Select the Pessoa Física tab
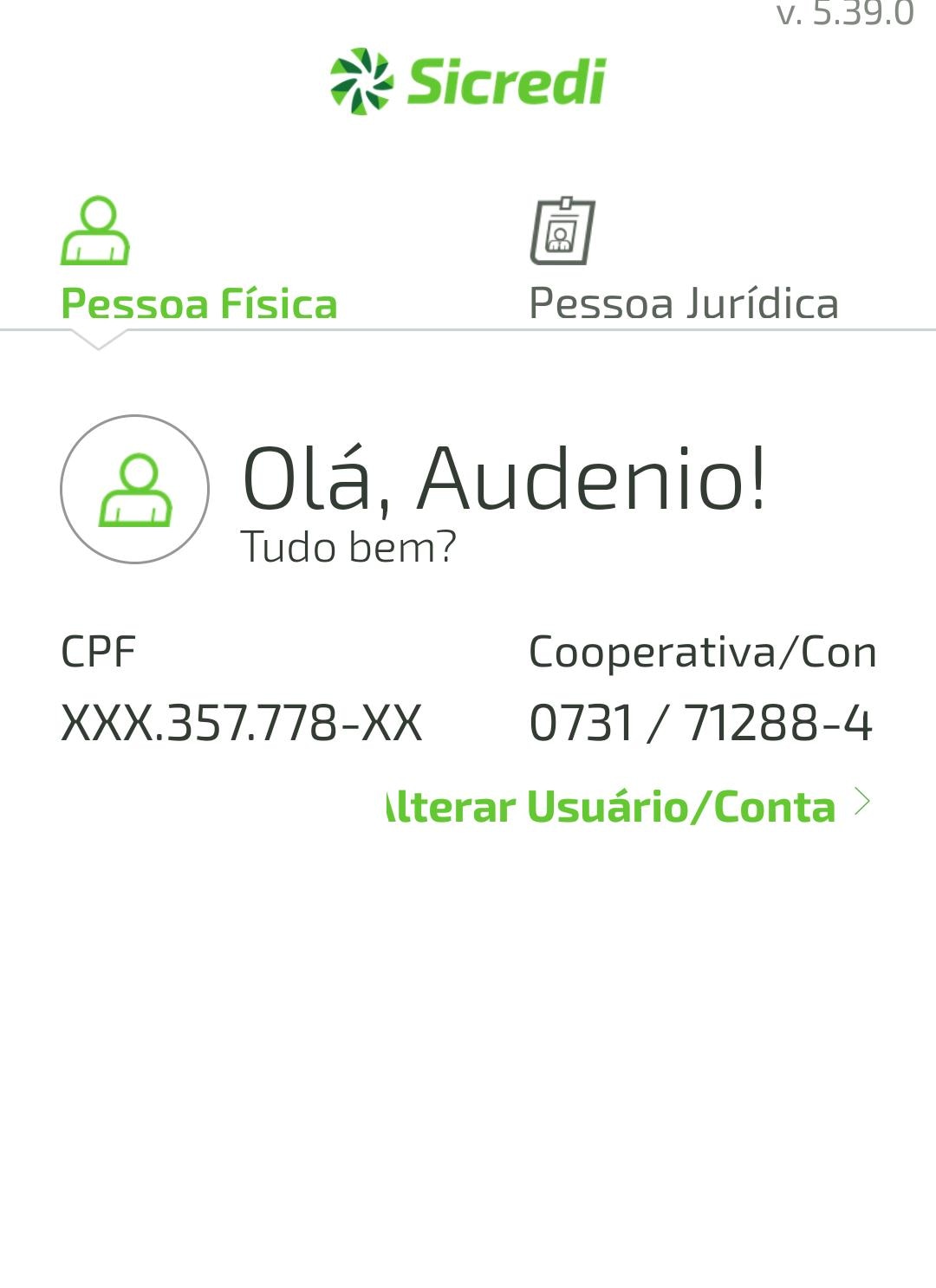The image size is (936, 1288). [198, 262]
